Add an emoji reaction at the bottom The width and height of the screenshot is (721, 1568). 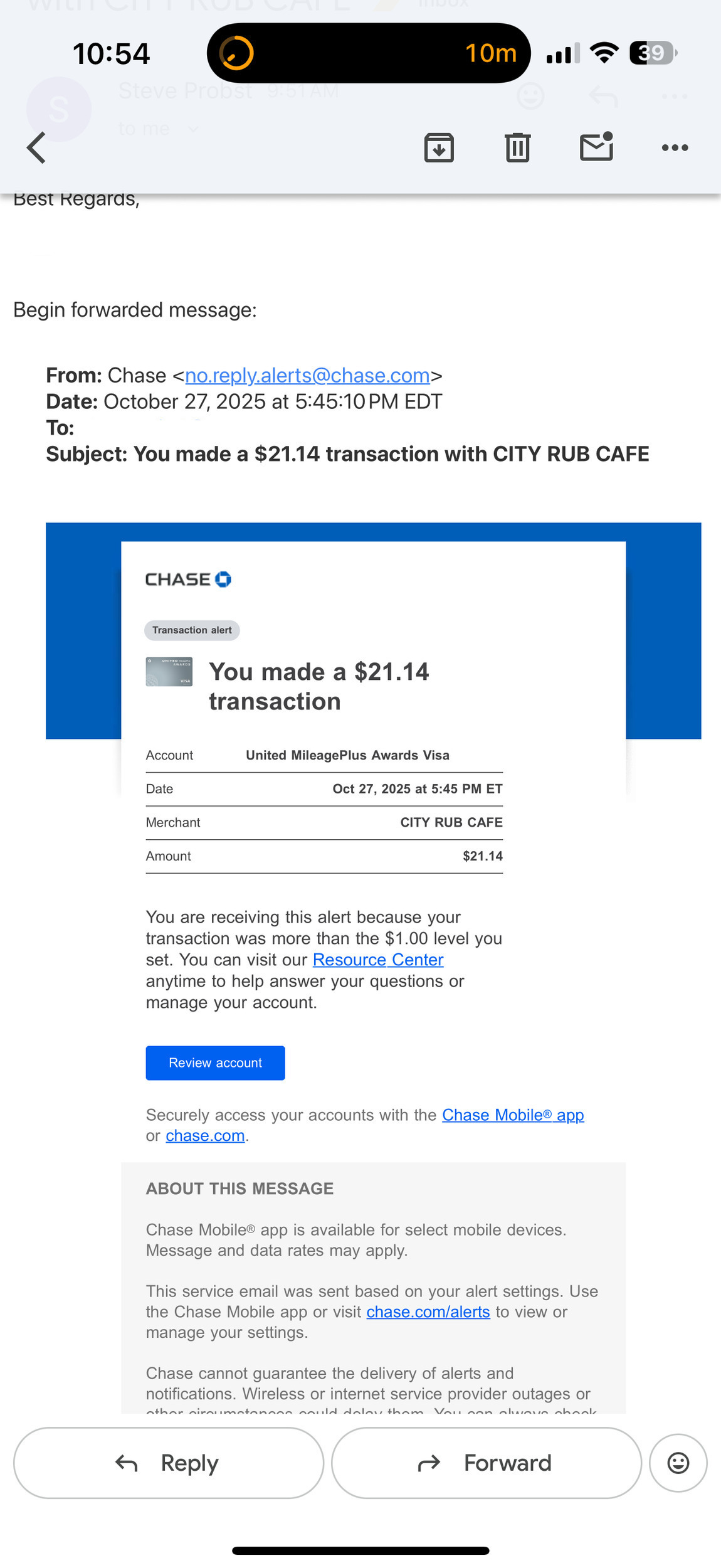coord(678,1463)
